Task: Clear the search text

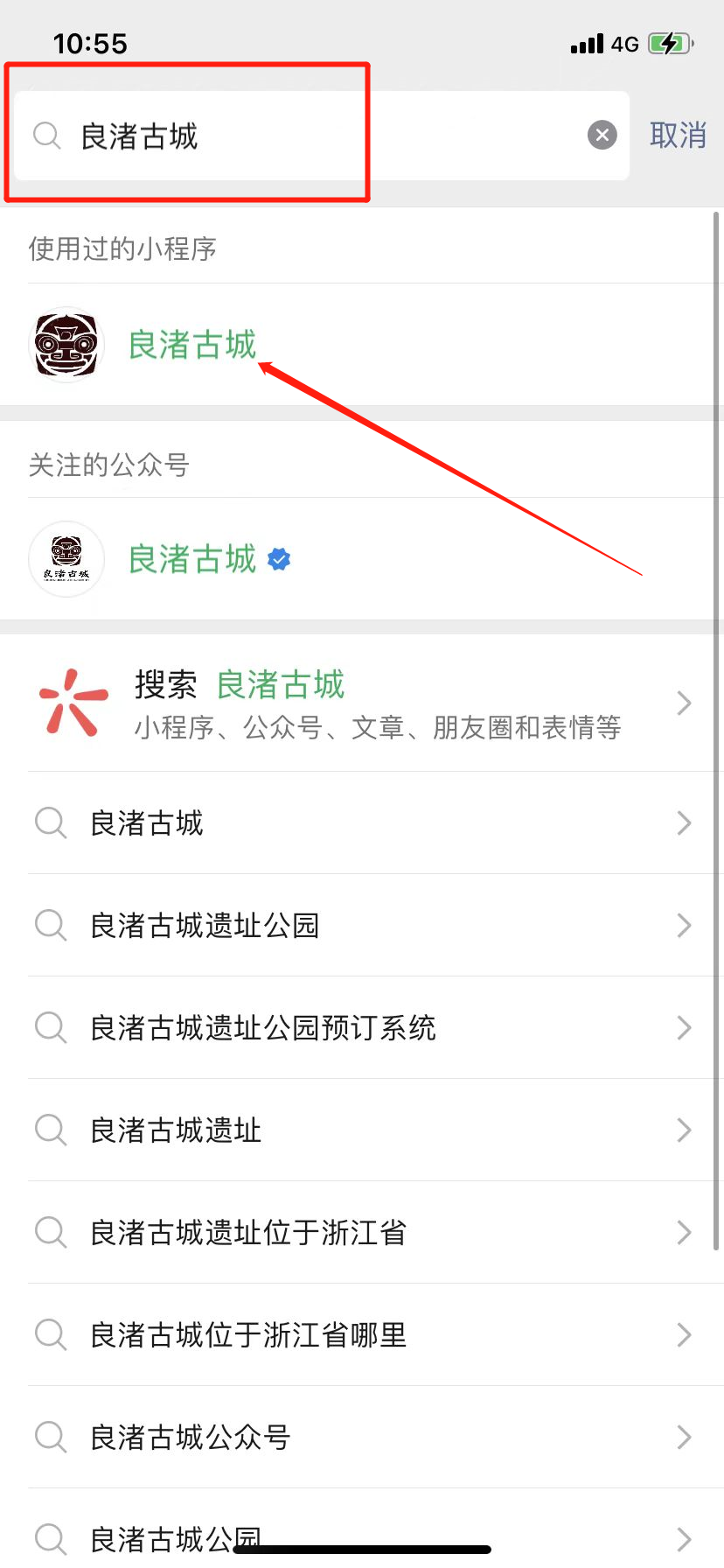Action: (x=602, y=136)
